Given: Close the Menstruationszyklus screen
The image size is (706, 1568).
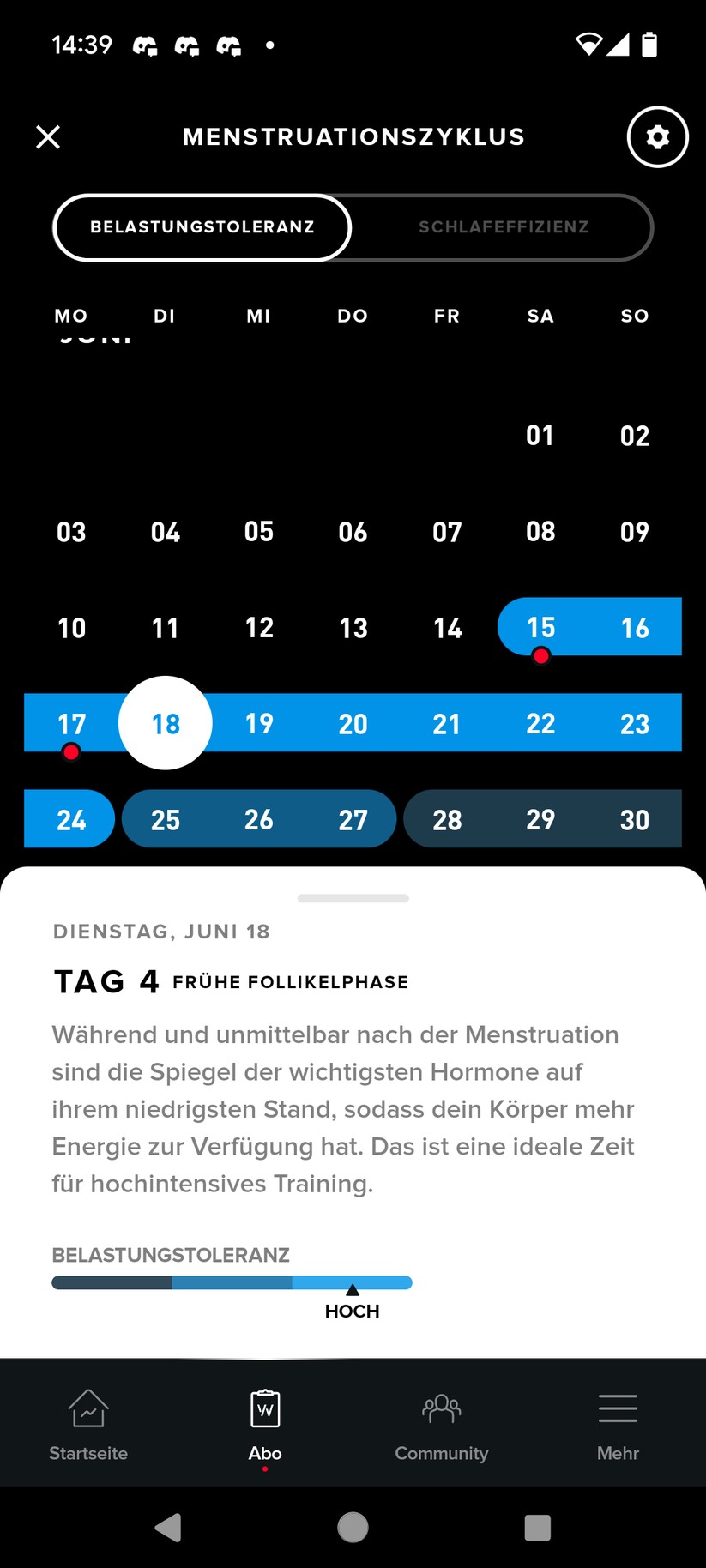Looking at the screenshot, I should [x=48, y=137].
